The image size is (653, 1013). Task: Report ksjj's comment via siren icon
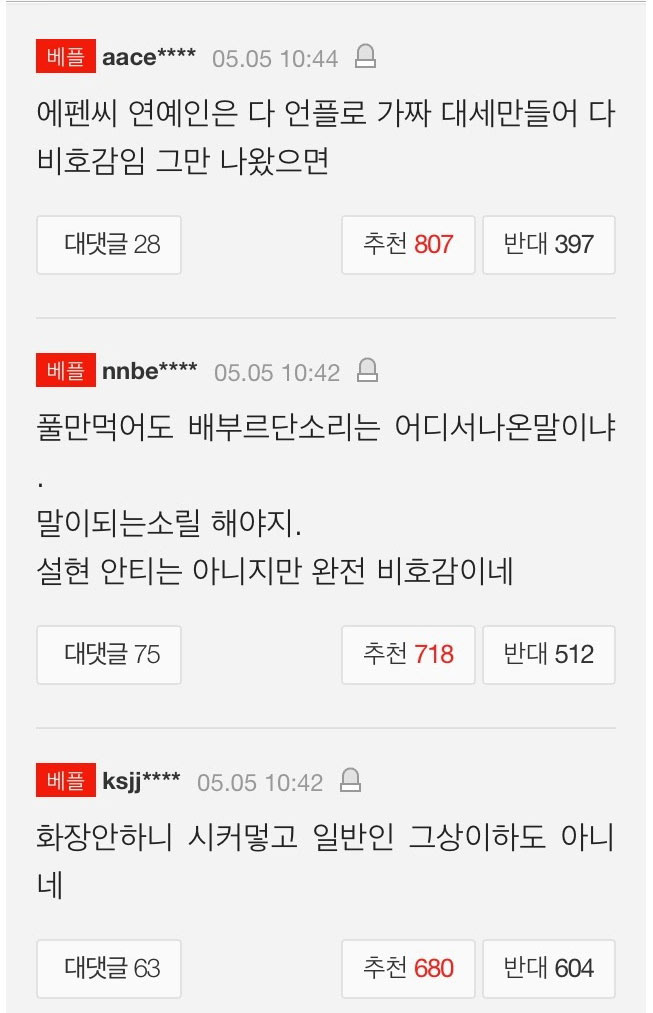pyautogui.click(x=350, y=780)
